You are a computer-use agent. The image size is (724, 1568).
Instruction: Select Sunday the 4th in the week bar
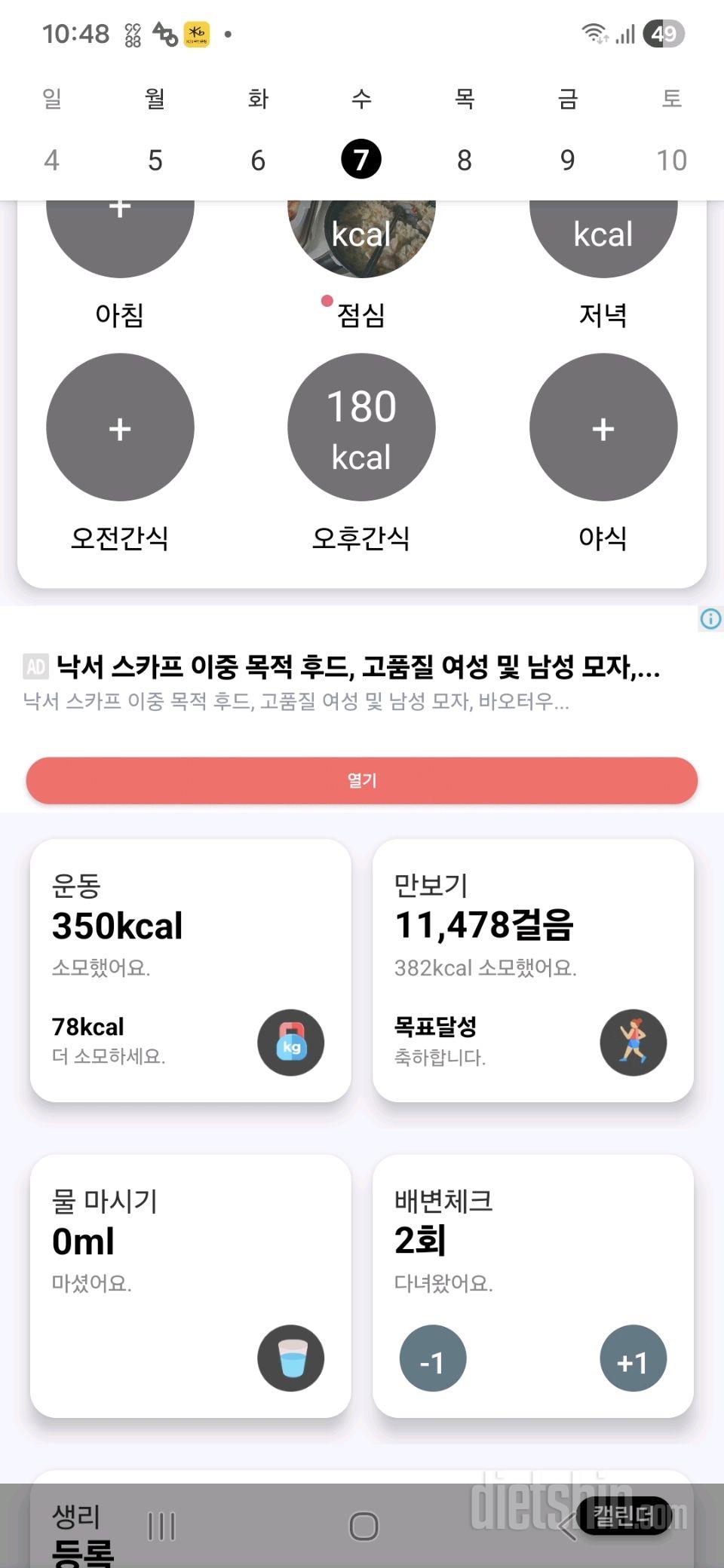51,160
